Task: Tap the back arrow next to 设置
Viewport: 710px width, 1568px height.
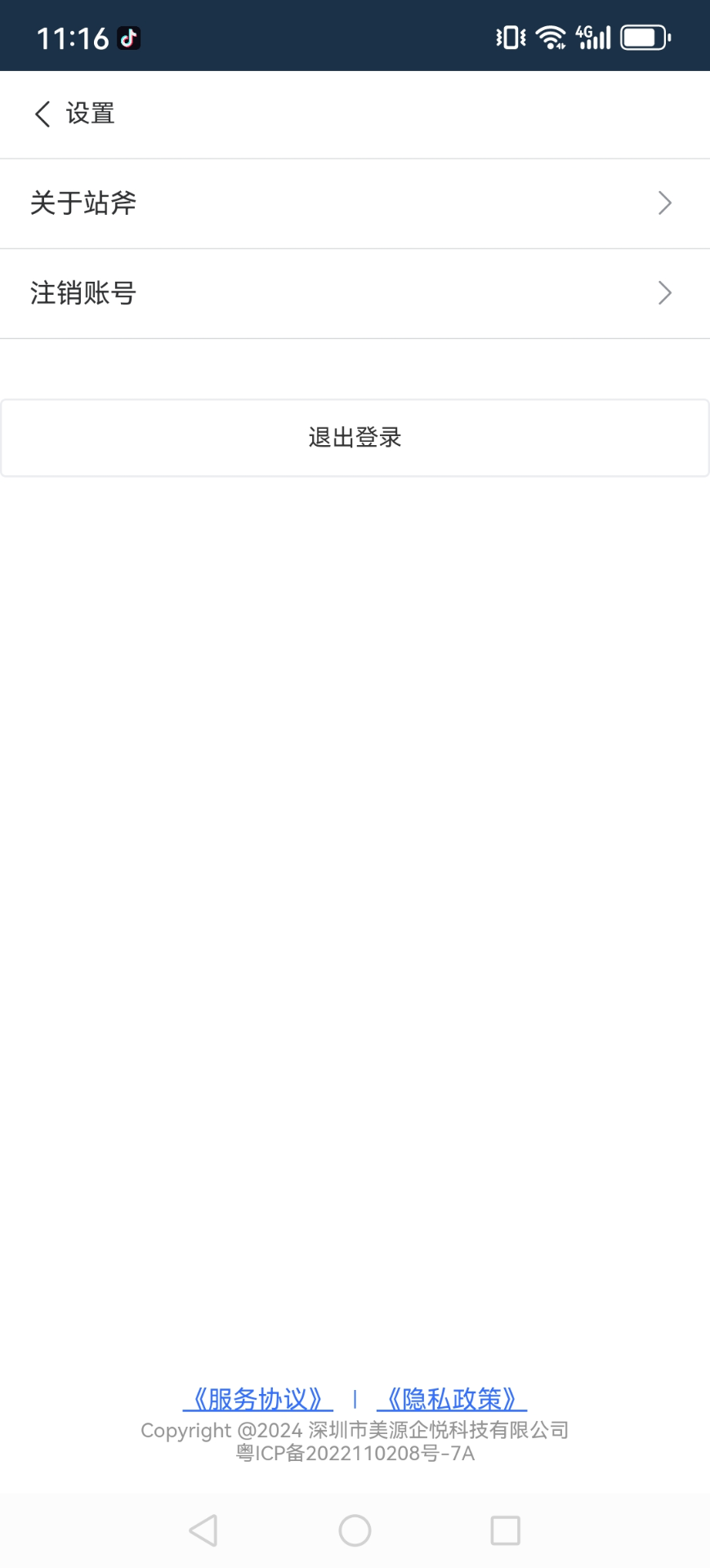Action: click(x=40, y=114)
